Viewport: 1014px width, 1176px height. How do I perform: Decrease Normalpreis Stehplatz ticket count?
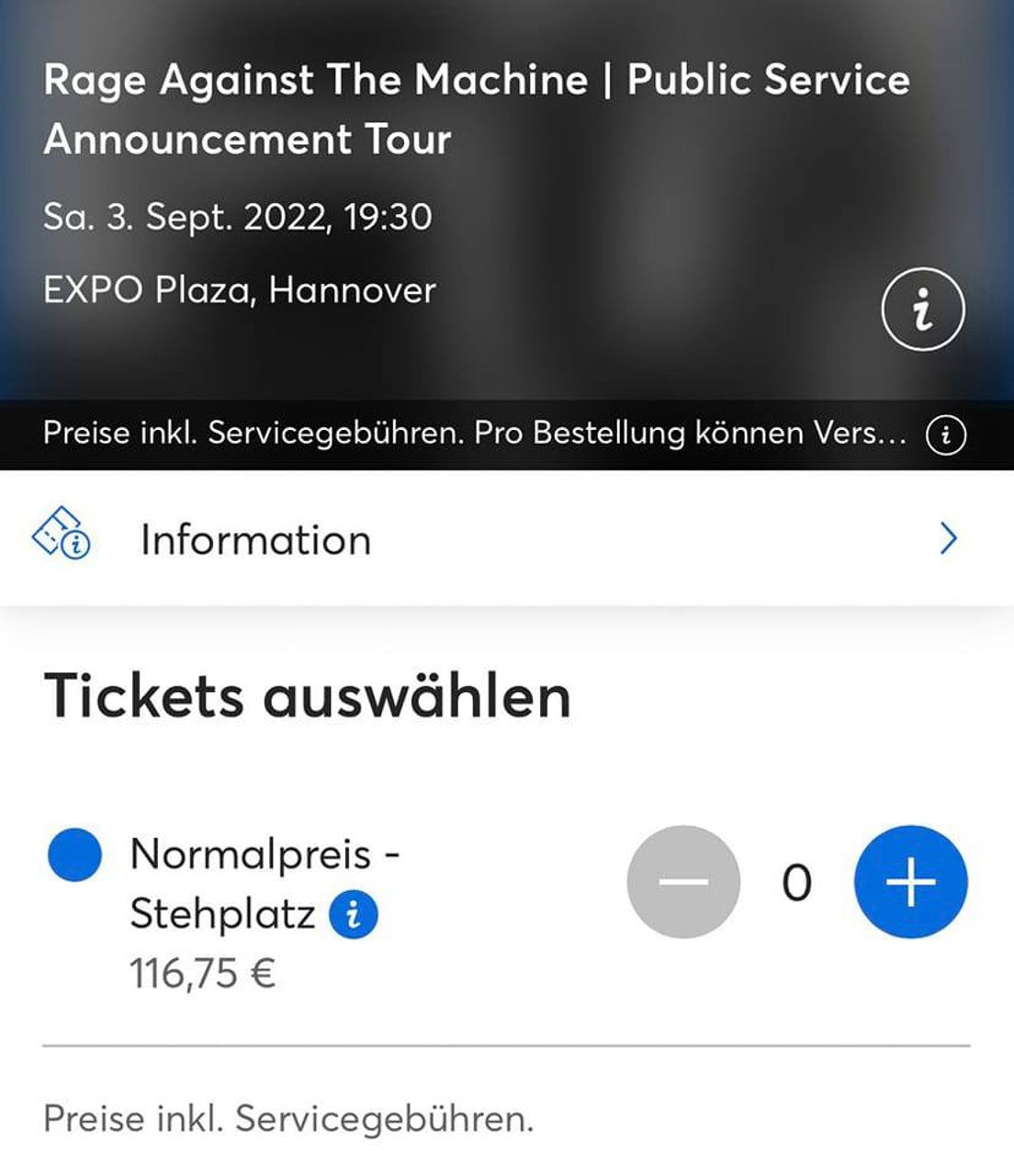(x=683, y=881)
